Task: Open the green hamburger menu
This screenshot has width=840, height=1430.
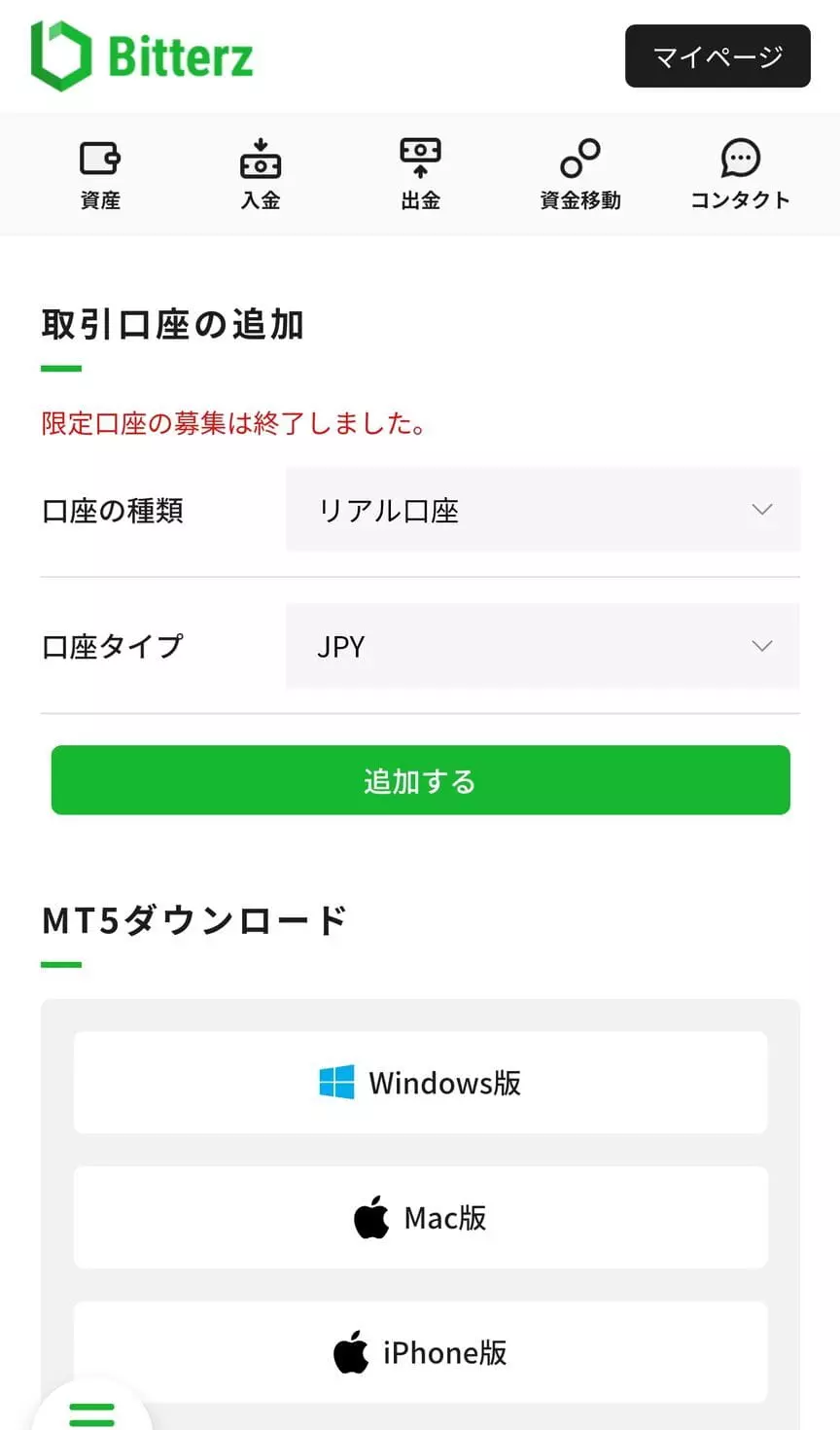Action: coord(92,1412)
